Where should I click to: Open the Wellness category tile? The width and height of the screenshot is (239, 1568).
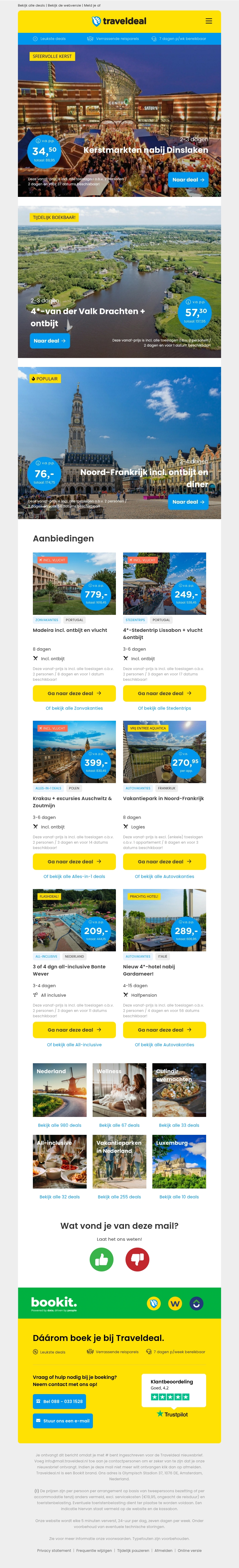119,1090
